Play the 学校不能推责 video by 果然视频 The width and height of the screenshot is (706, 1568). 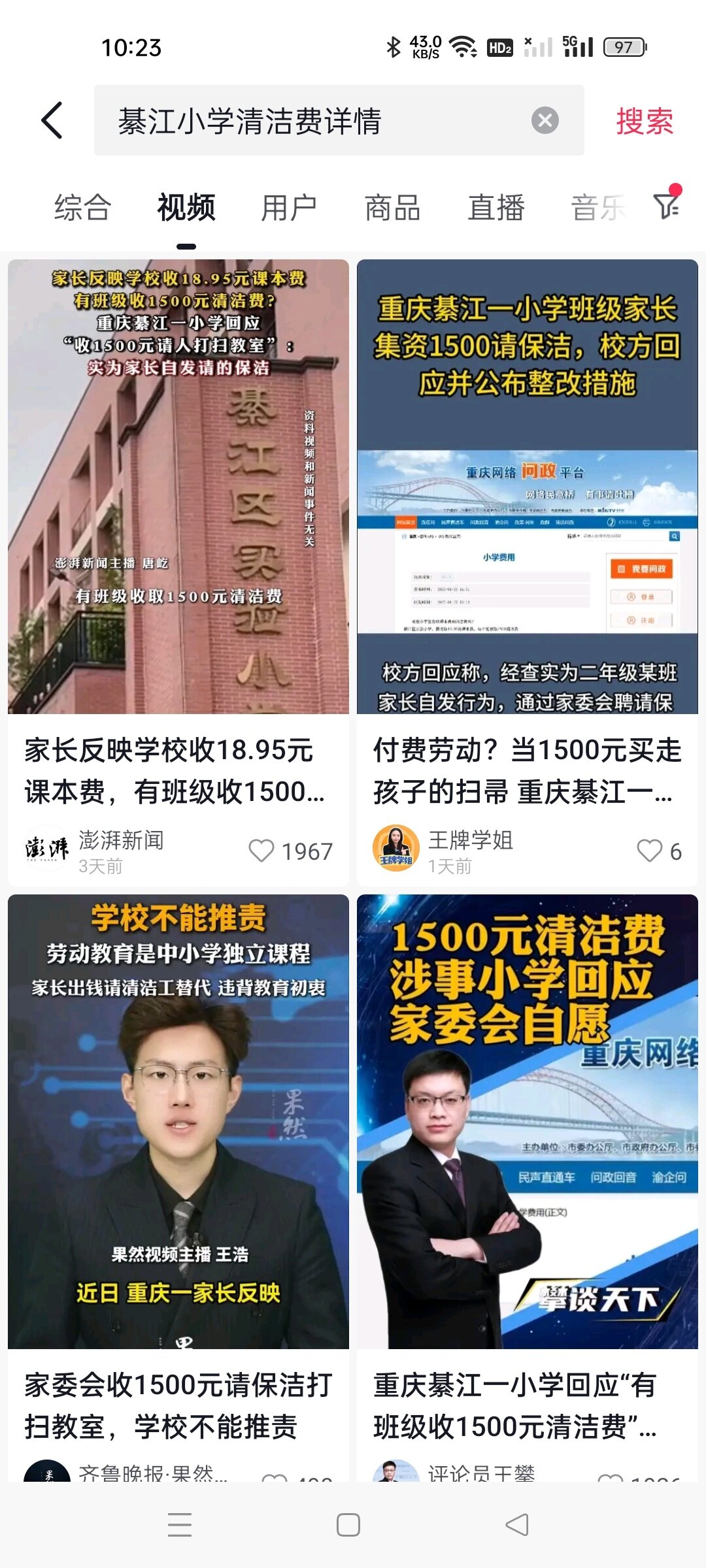pos(178,1121)
